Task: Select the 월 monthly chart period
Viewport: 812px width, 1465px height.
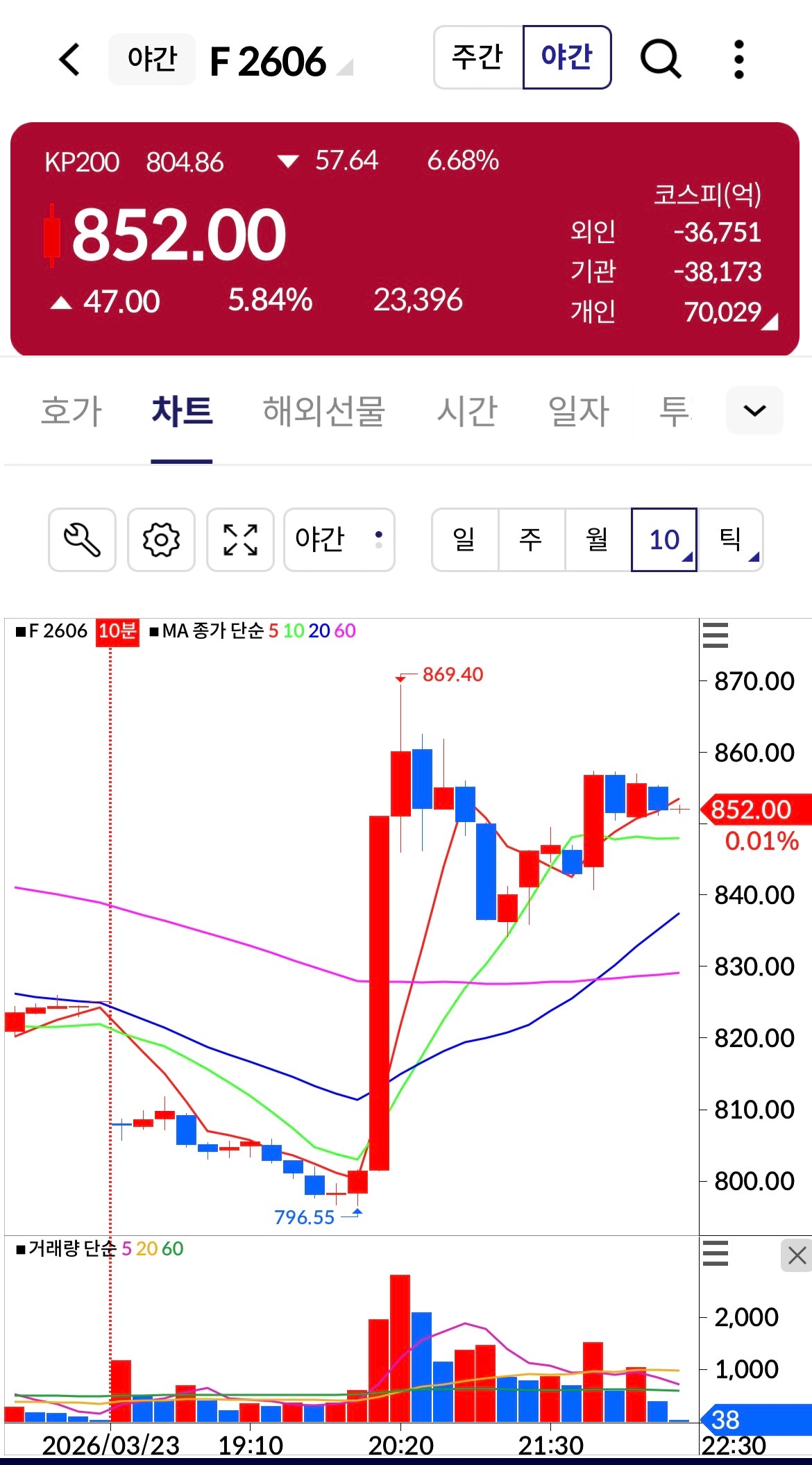Action: pyautogui.click(x=598, y=539)
